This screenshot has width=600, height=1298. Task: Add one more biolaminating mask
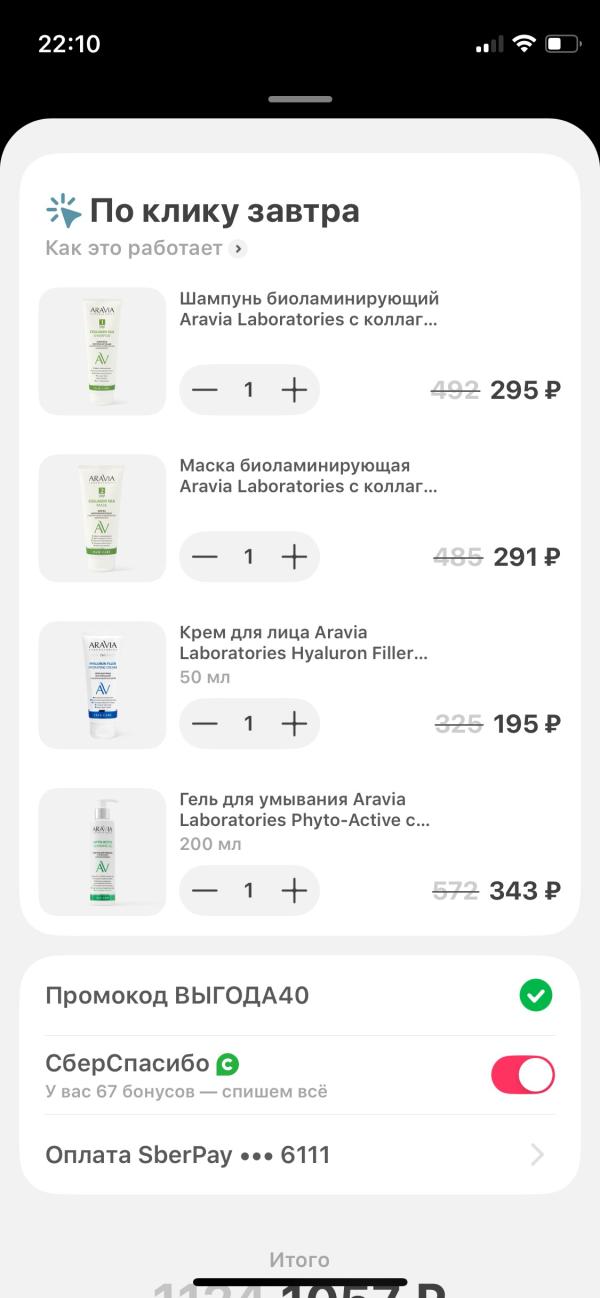(x=293, y=557)
